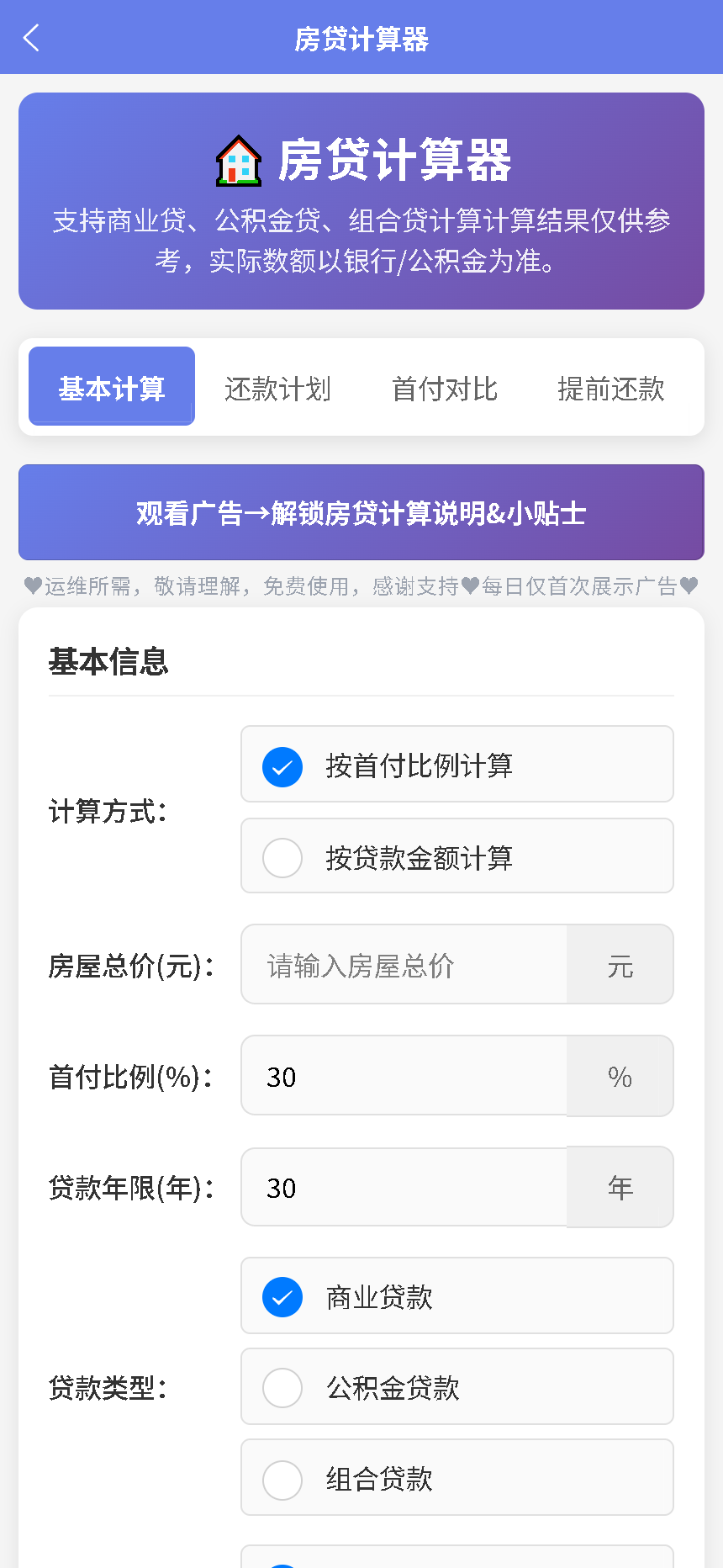723x1568 pixels.
Task: Click the 基本信息 section heading
Action: [108, 663]
